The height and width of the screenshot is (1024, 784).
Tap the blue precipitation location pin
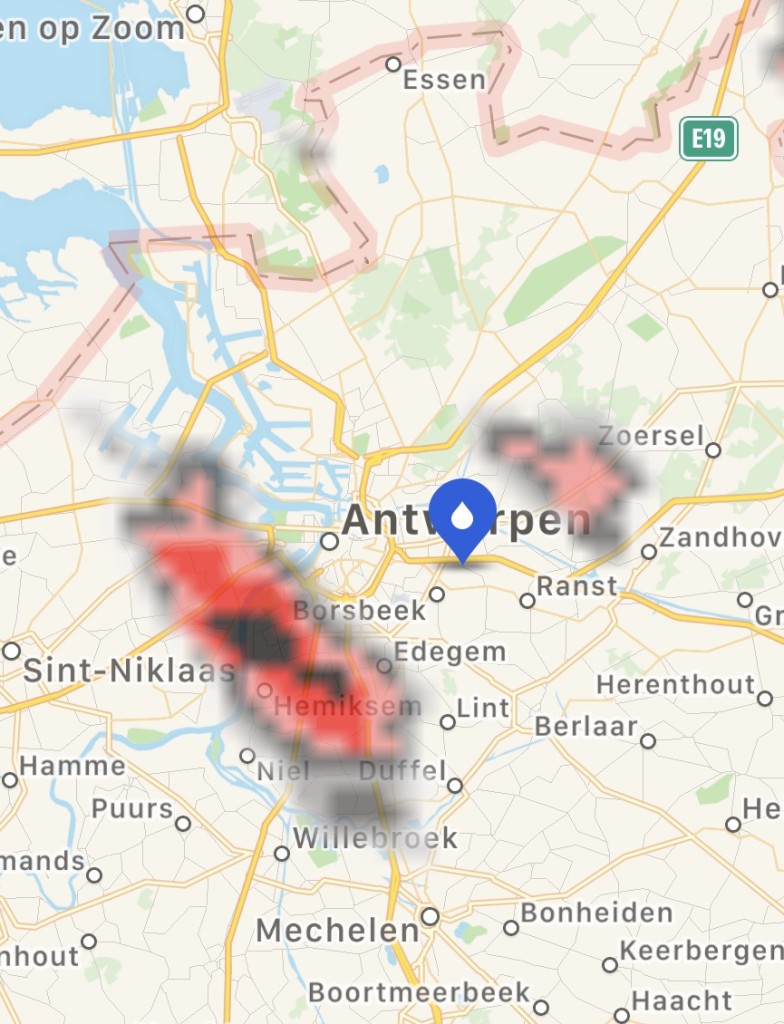[x=463, y=520]
